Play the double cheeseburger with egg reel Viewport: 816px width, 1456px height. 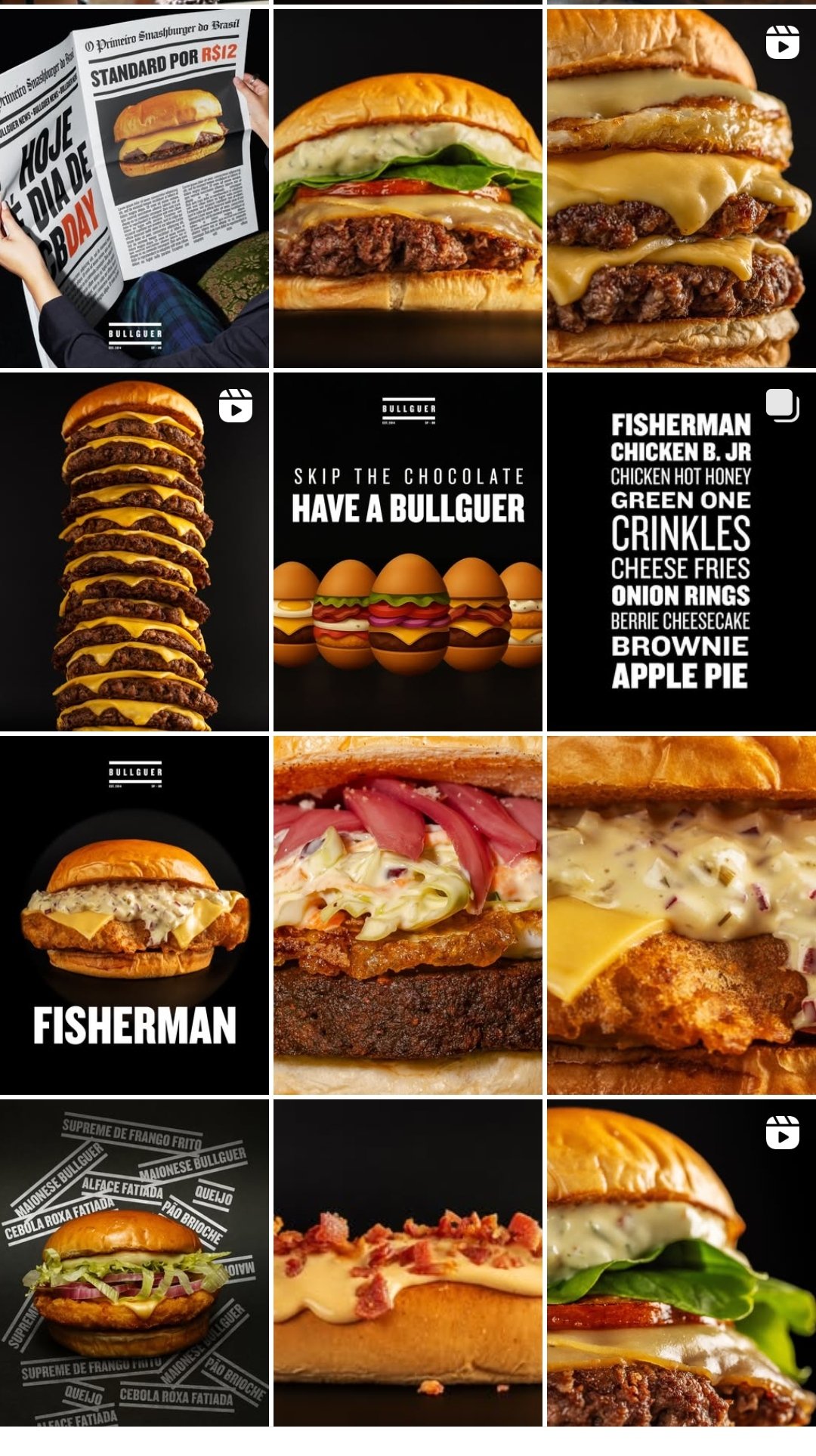tap(681, 188)
